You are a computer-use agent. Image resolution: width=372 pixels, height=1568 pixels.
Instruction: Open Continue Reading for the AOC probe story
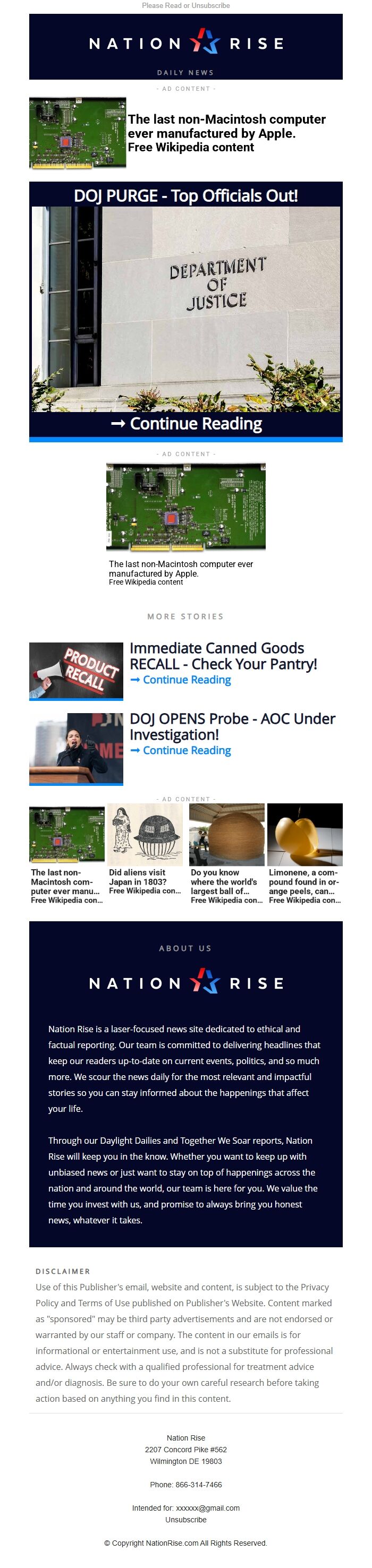[x=181, y=750]
